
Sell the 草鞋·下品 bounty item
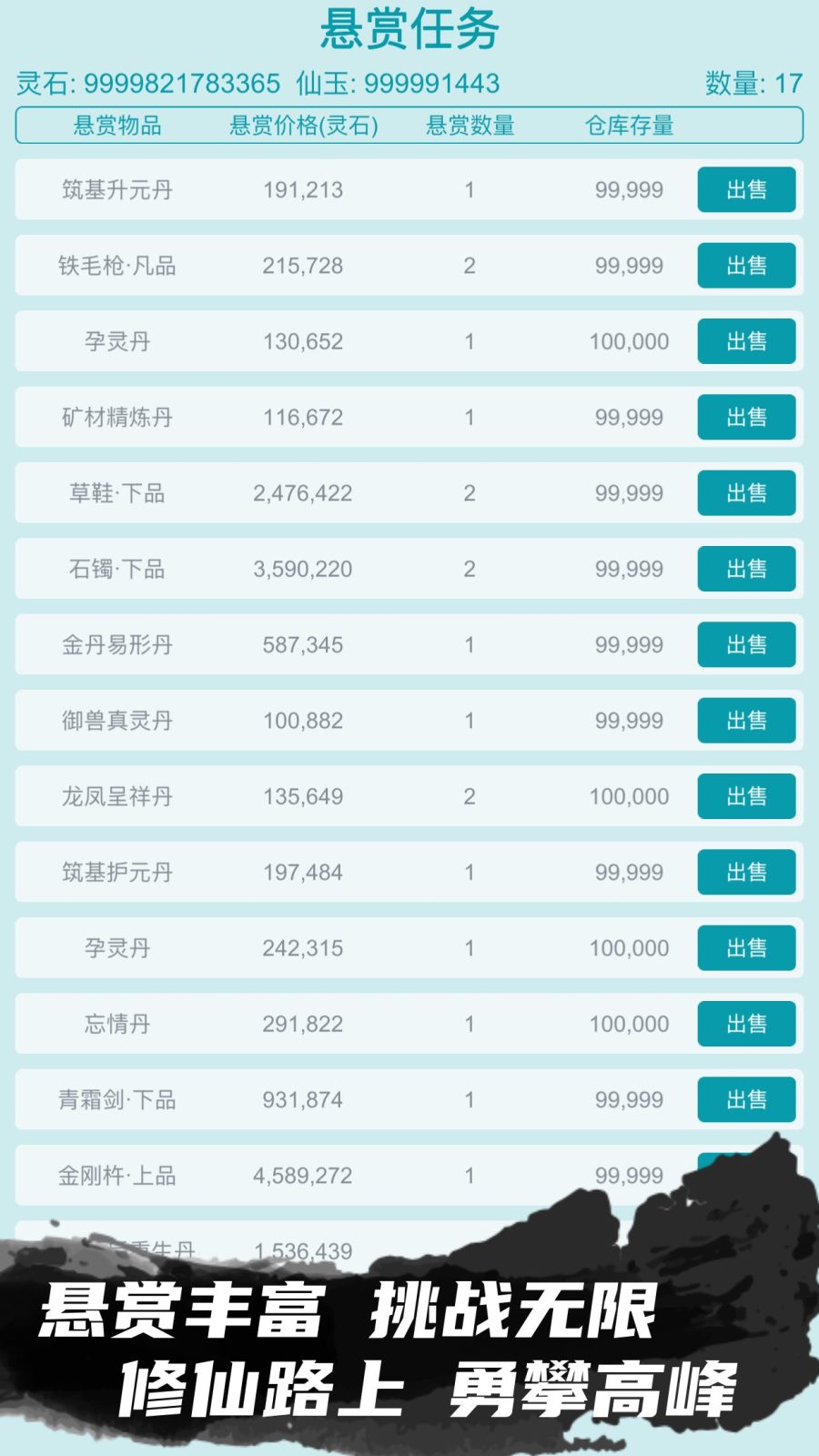coord(746,493)
